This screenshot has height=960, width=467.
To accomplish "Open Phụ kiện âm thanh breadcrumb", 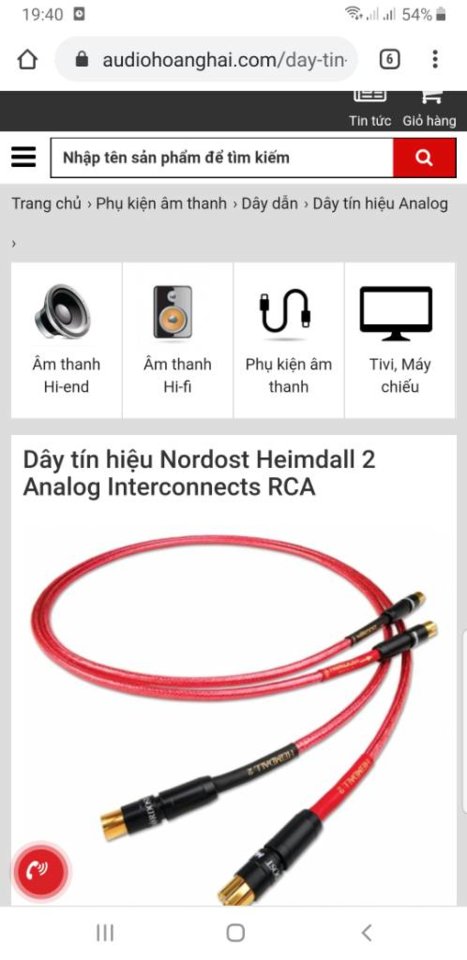I will pos(161,204).
